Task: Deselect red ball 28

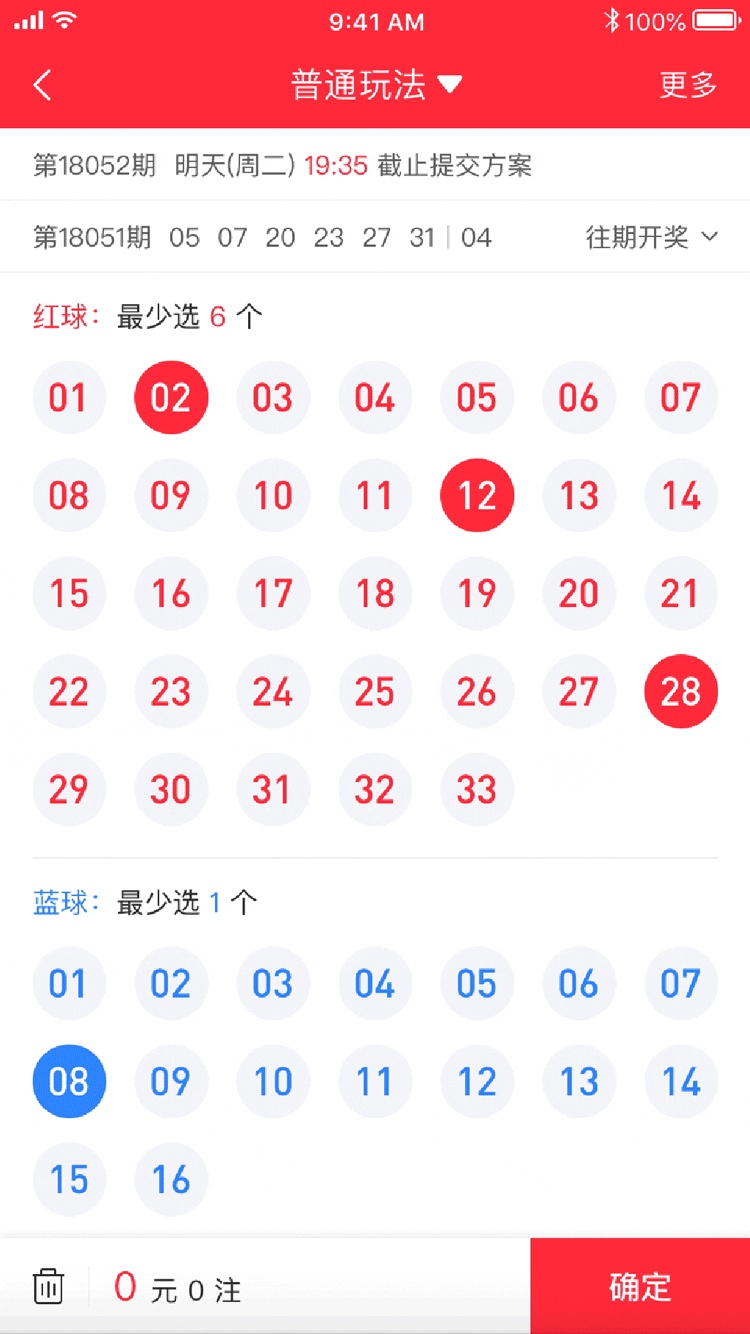Action: [681, 692]
